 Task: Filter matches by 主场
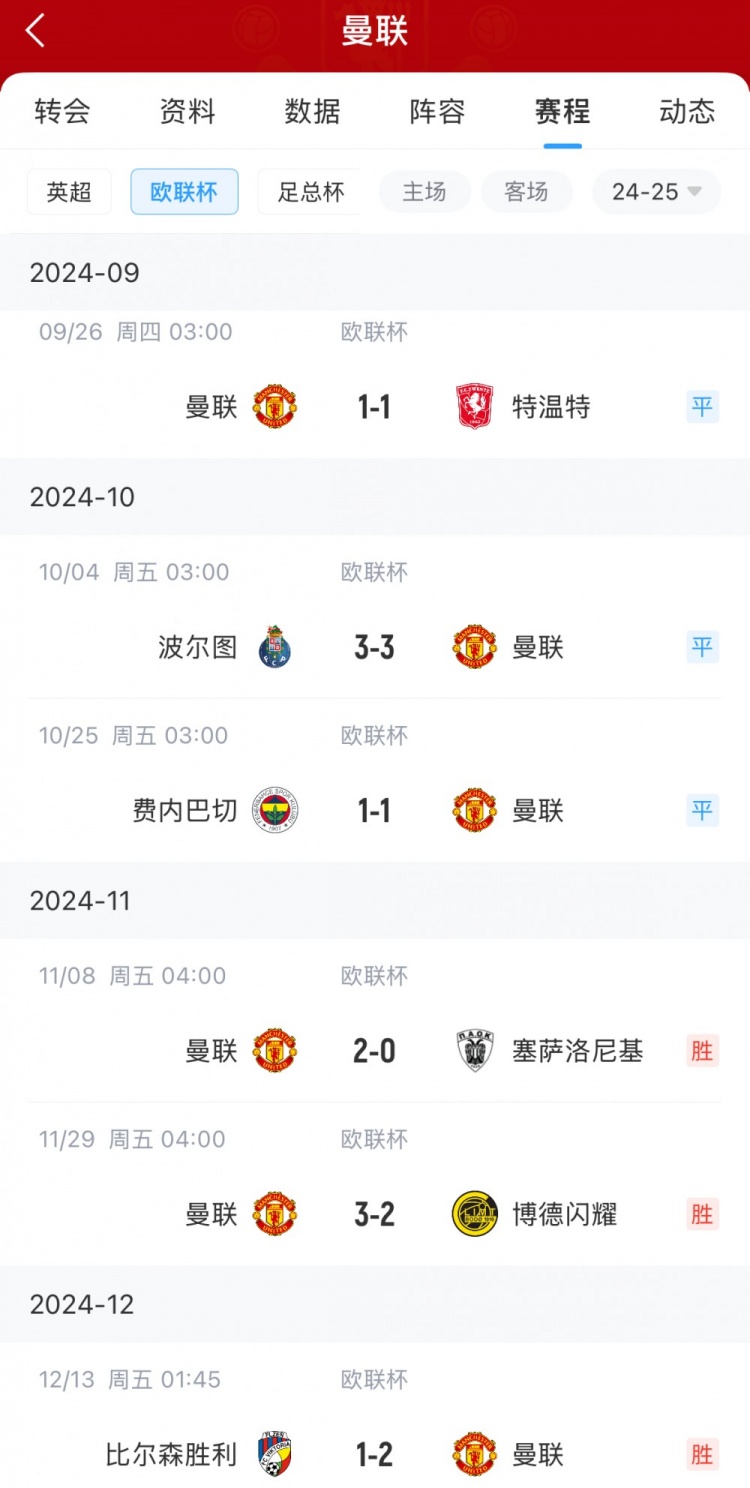424,192
